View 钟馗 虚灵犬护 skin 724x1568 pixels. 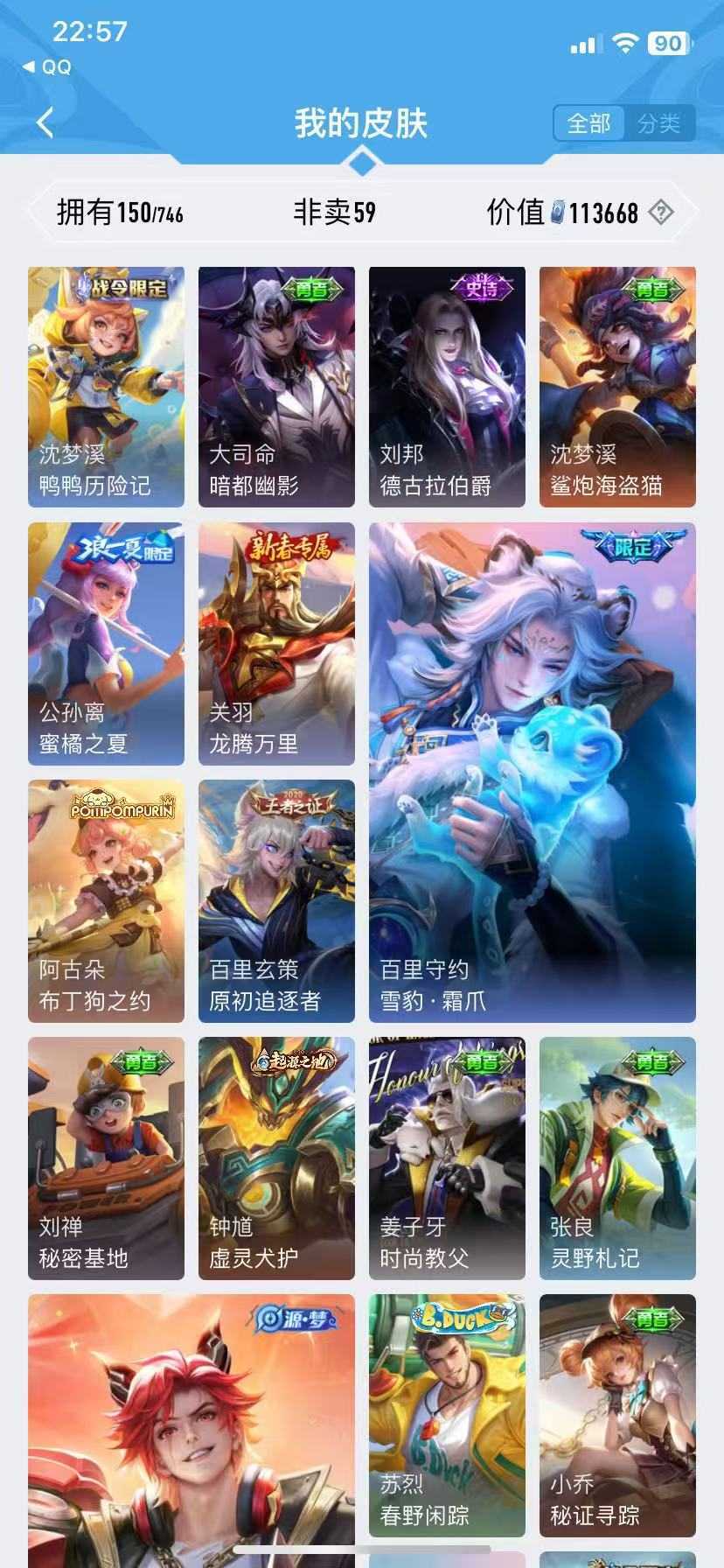click(x=276, y=1158)
